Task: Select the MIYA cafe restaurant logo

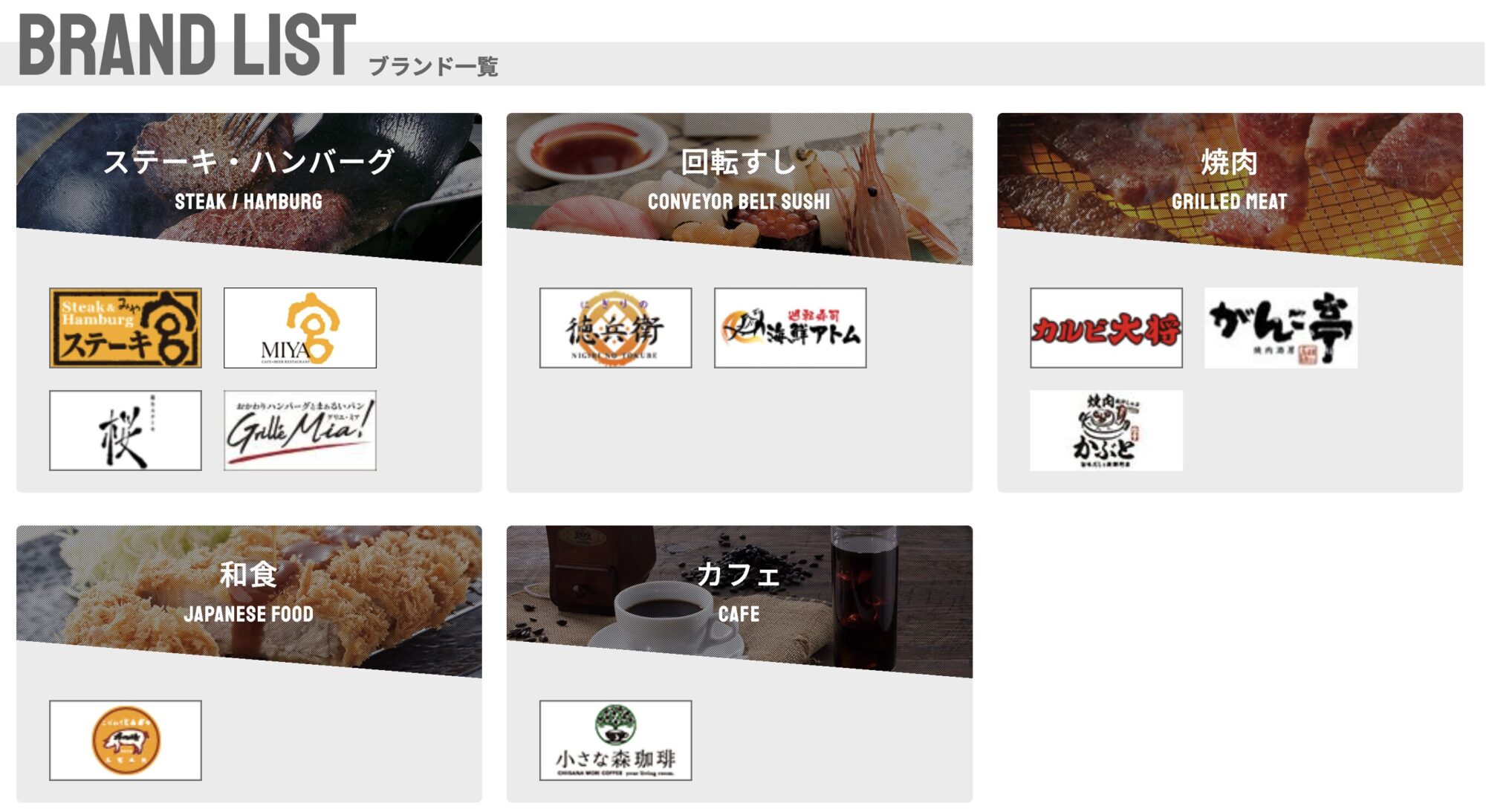Action: [299, 328]
